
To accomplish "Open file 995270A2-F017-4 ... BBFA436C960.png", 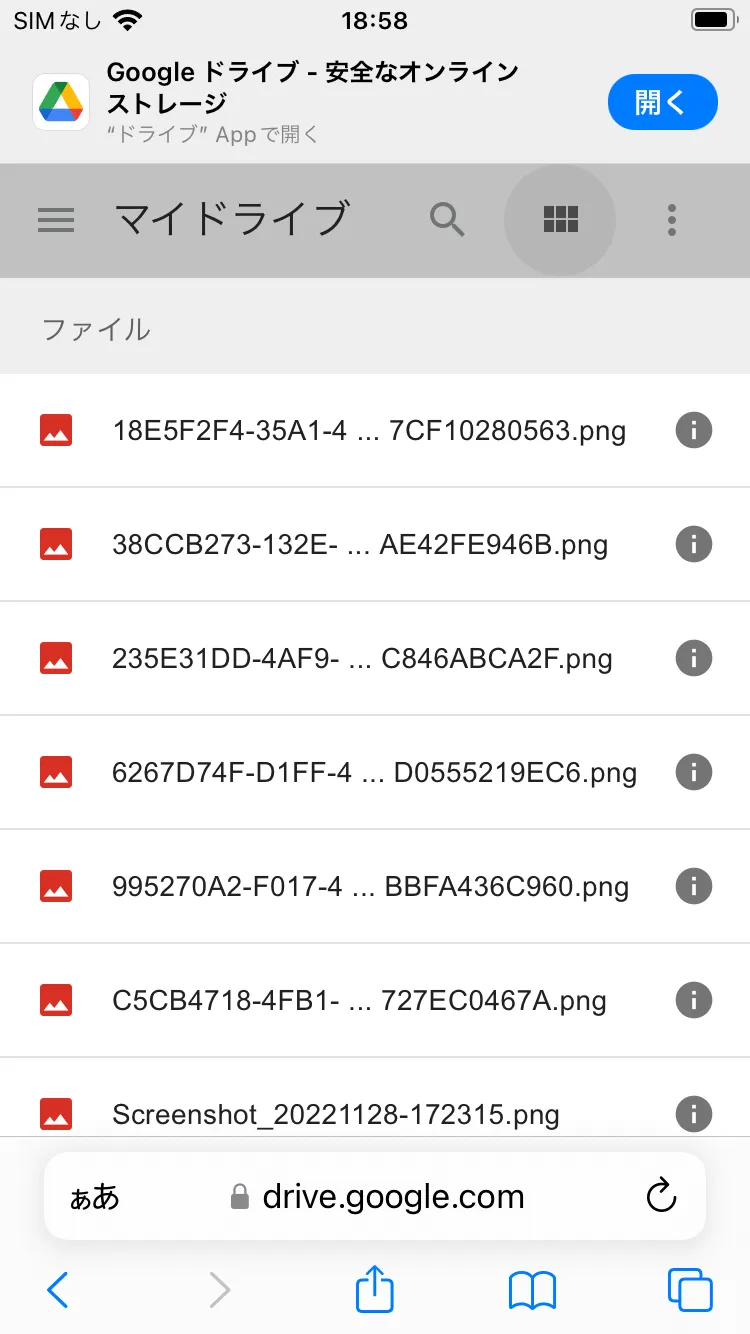I will point(370,887).
